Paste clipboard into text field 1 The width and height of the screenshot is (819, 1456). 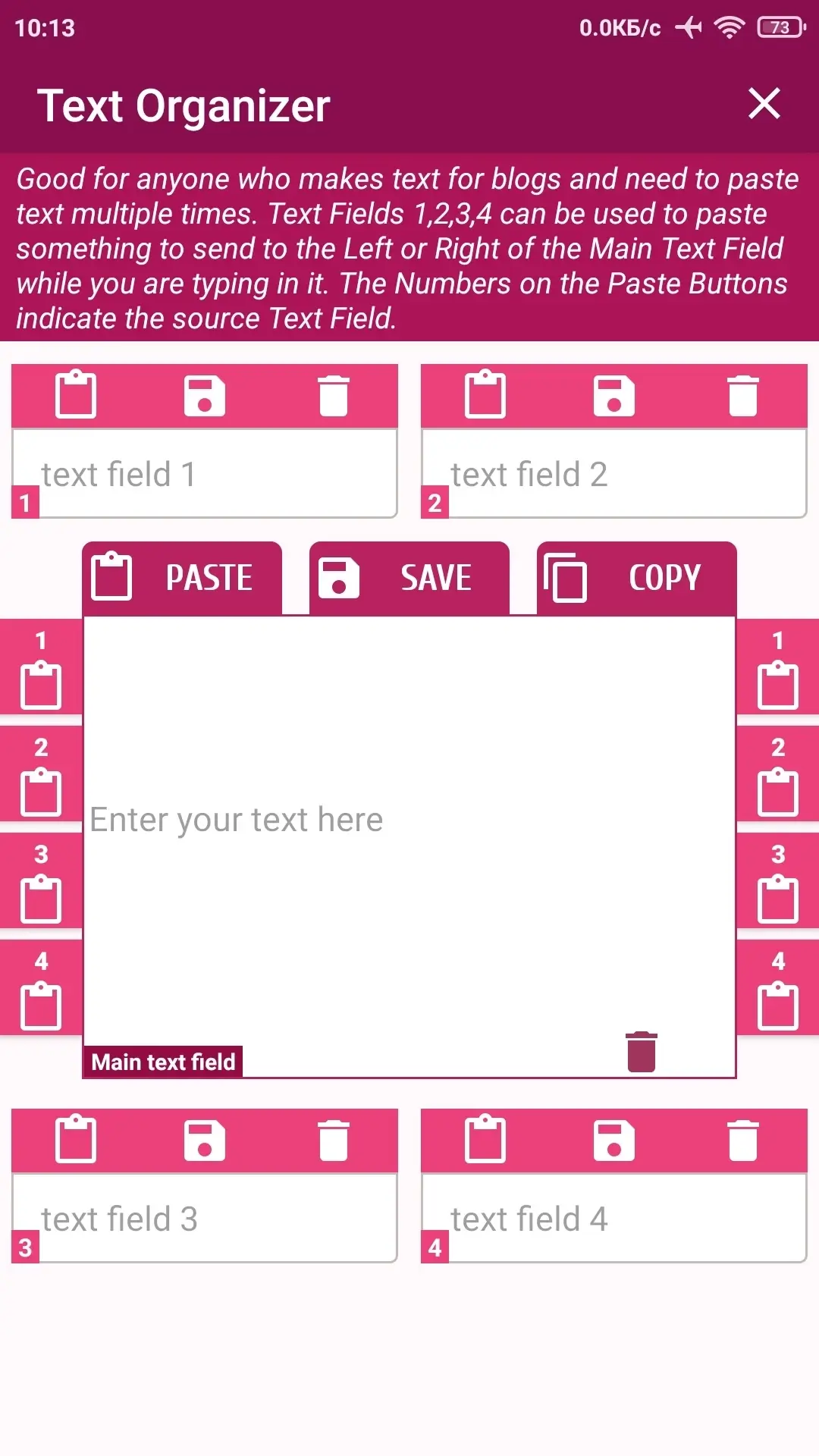76,395
